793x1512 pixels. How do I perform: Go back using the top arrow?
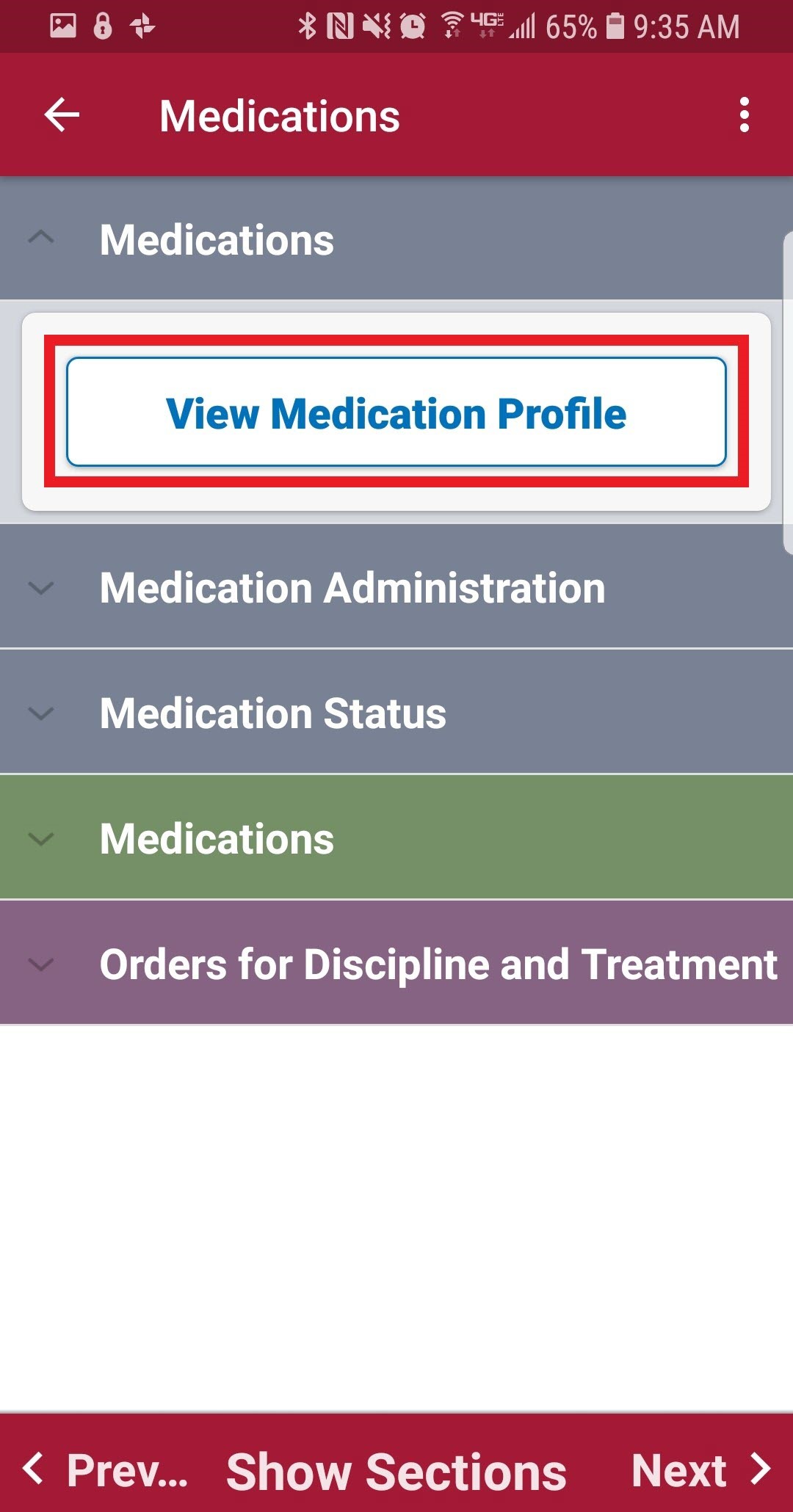coord(62,115)
